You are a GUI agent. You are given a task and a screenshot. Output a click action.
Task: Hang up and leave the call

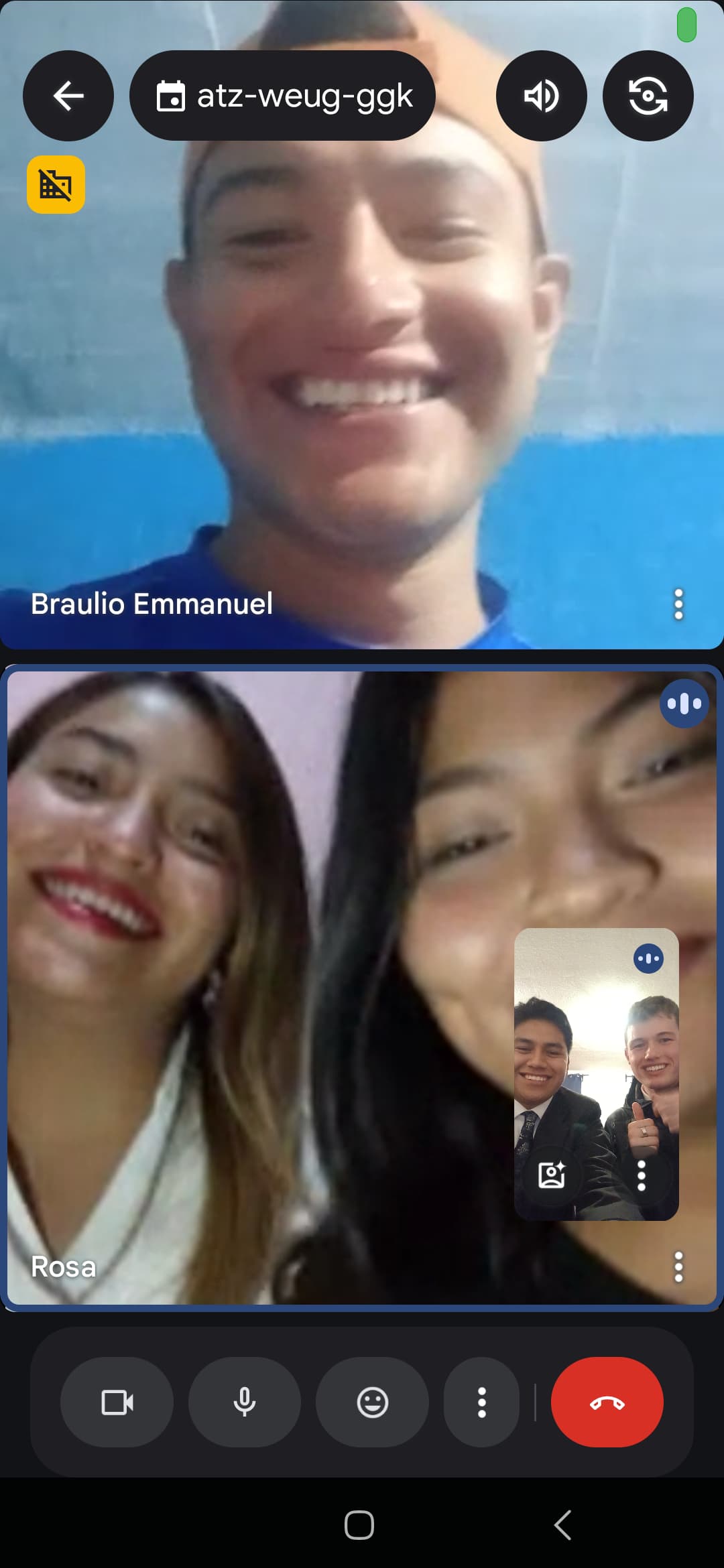click(607, 1402)
